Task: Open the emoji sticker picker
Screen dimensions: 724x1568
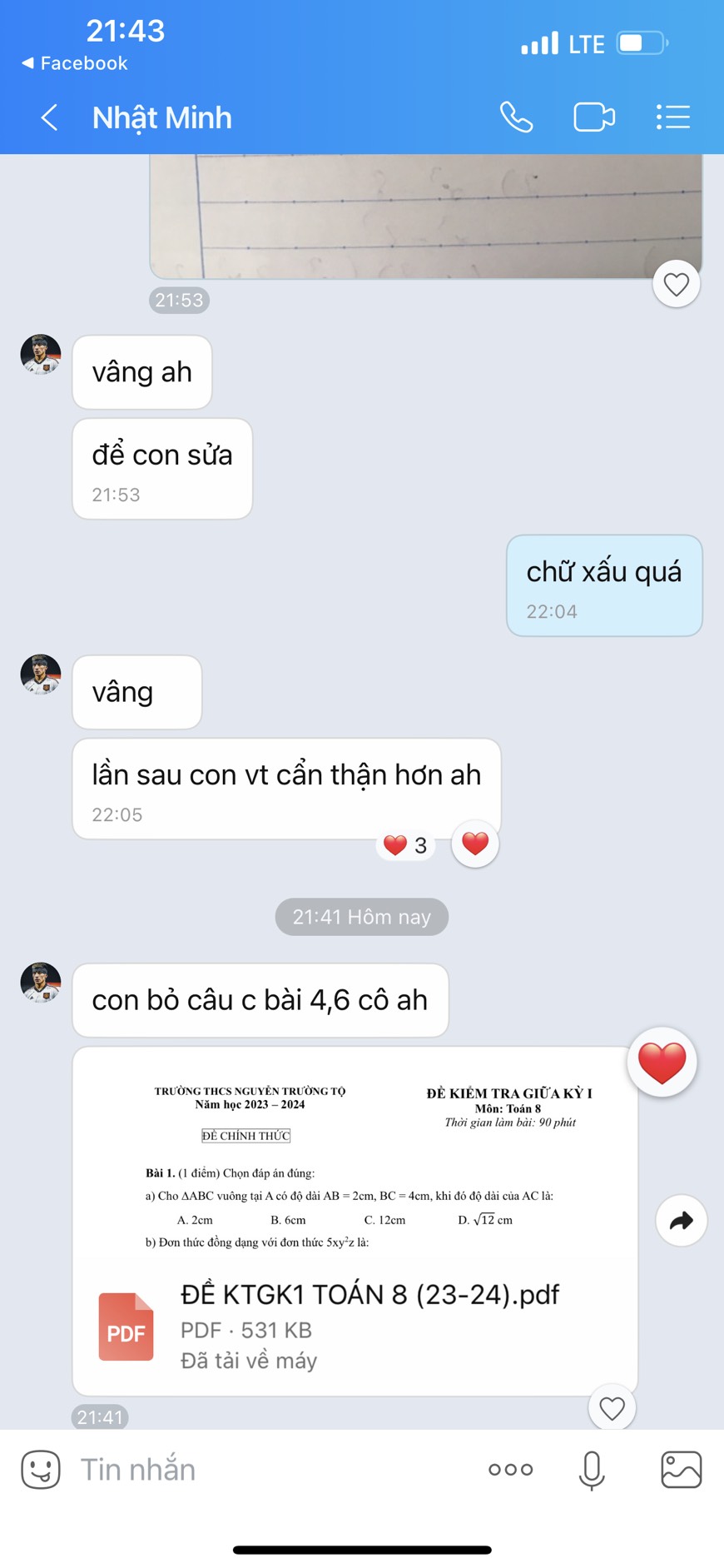Action: (x=41, y=1470)
